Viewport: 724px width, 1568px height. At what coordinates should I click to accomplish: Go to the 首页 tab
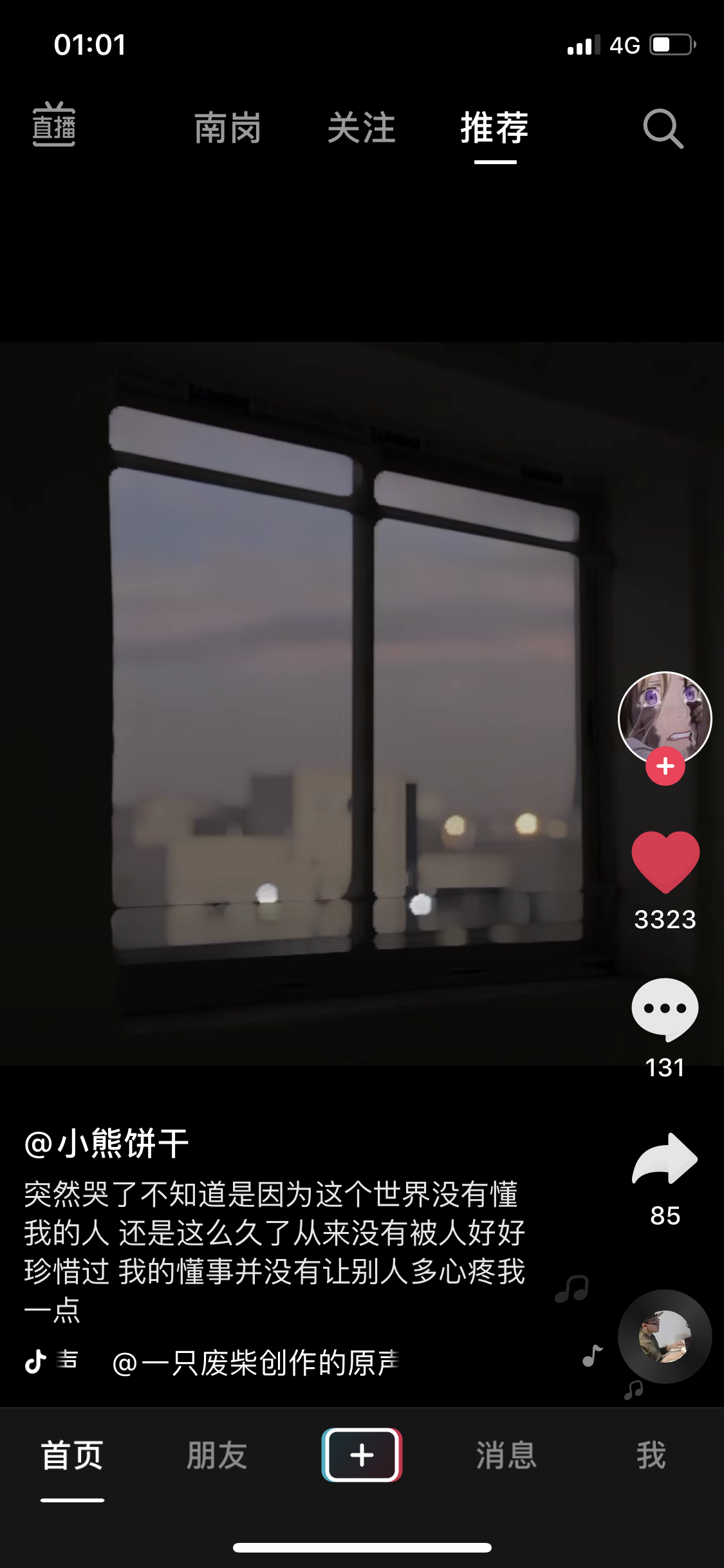pyautogui.click(x=72, y=1455)
